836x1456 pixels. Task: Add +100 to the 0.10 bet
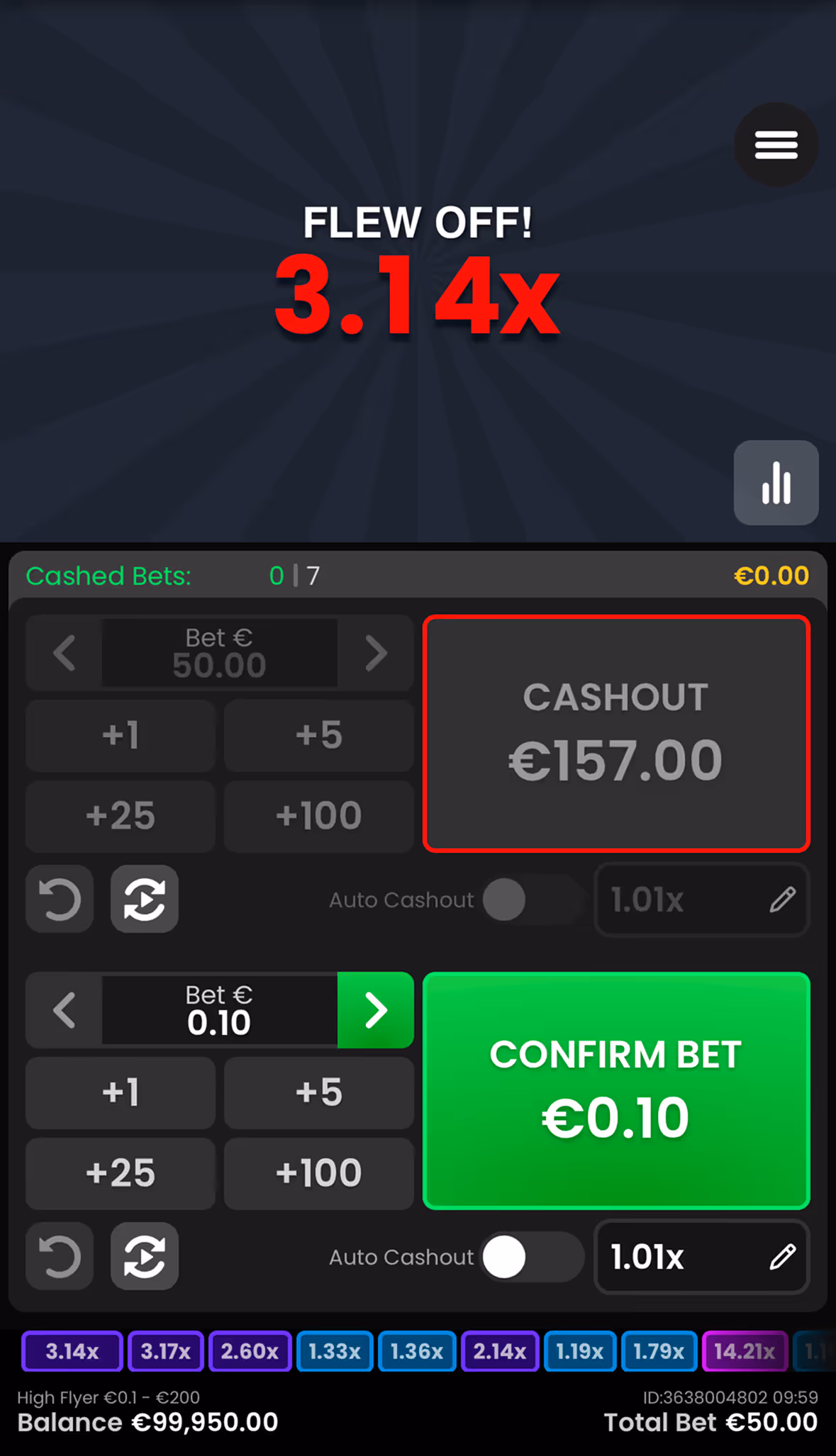(319, 1173)
